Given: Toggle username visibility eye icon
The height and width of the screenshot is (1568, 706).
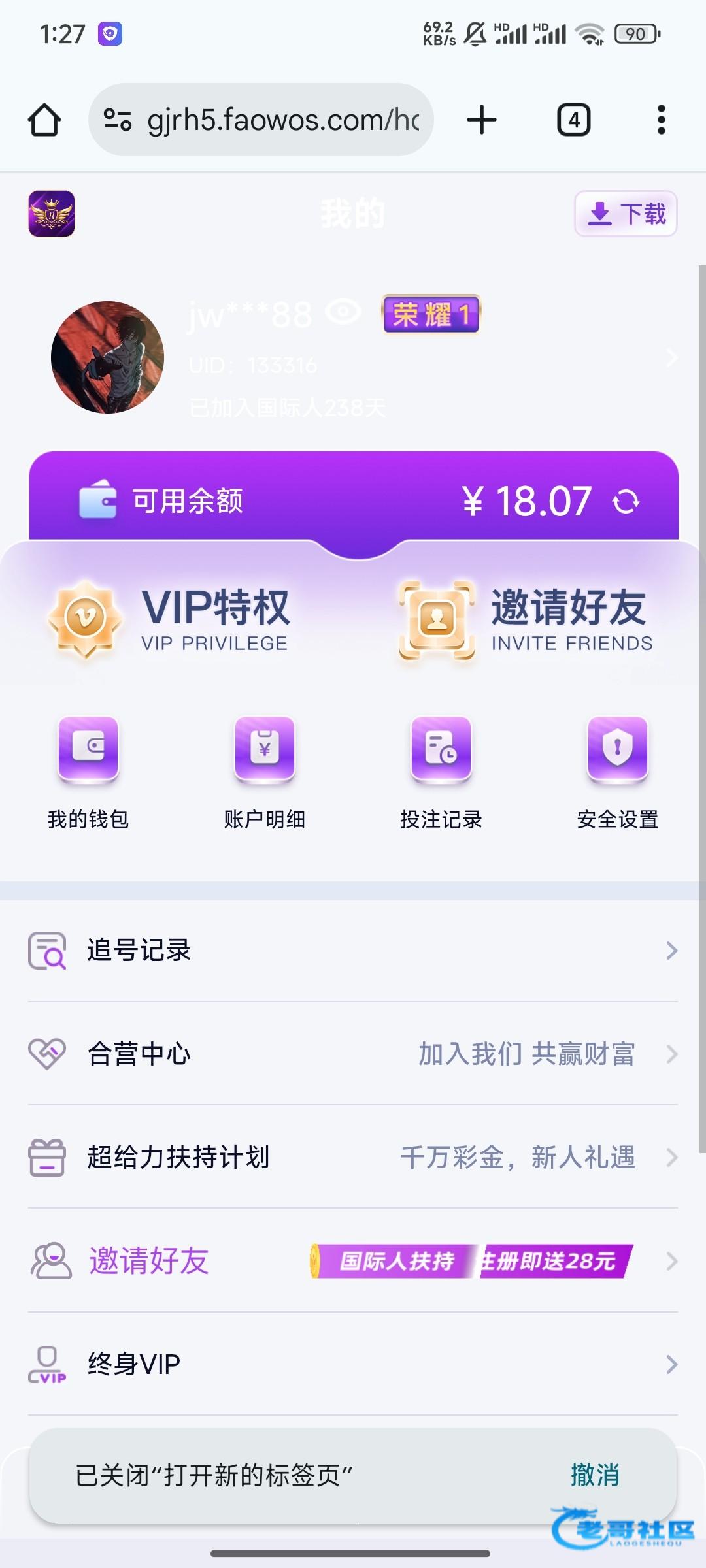Looking at the screenshot, I should click(343, 312).
